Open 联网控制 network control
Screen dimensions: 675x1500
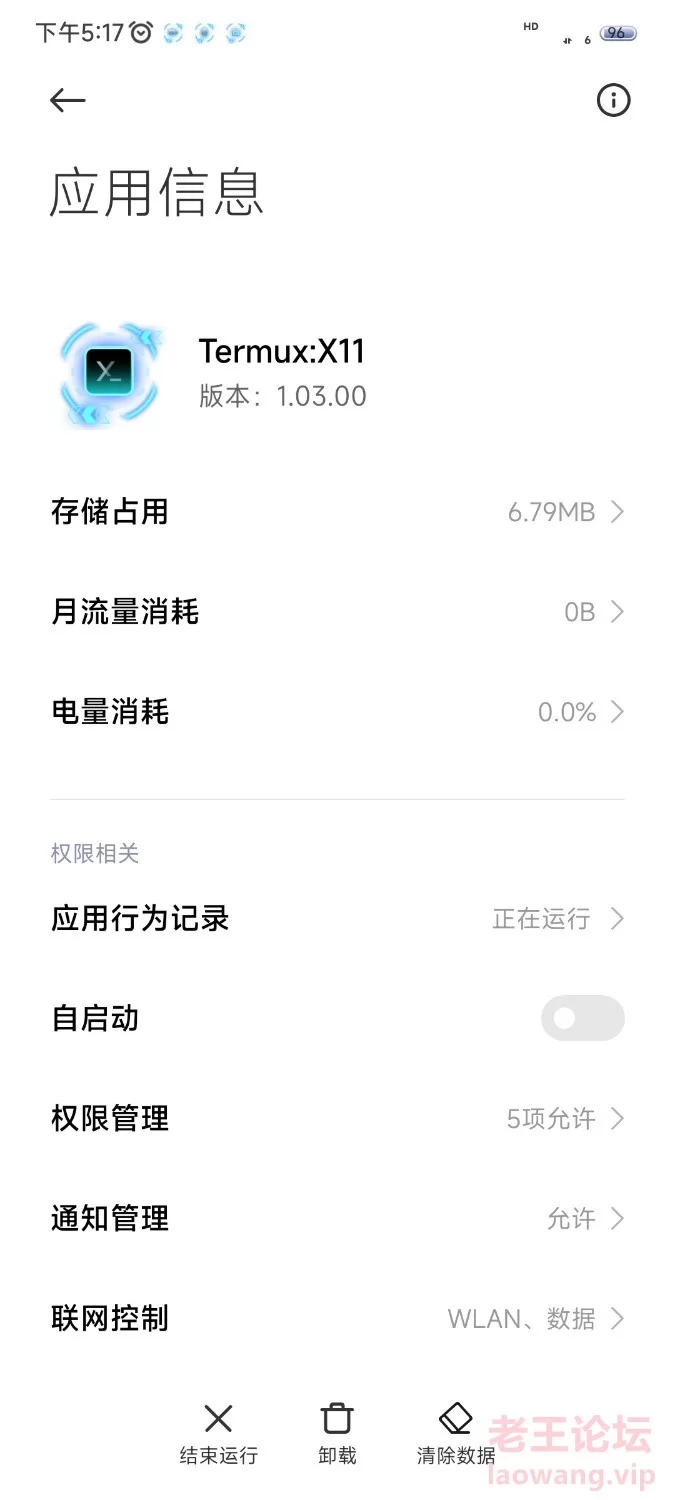(337, 1318)
